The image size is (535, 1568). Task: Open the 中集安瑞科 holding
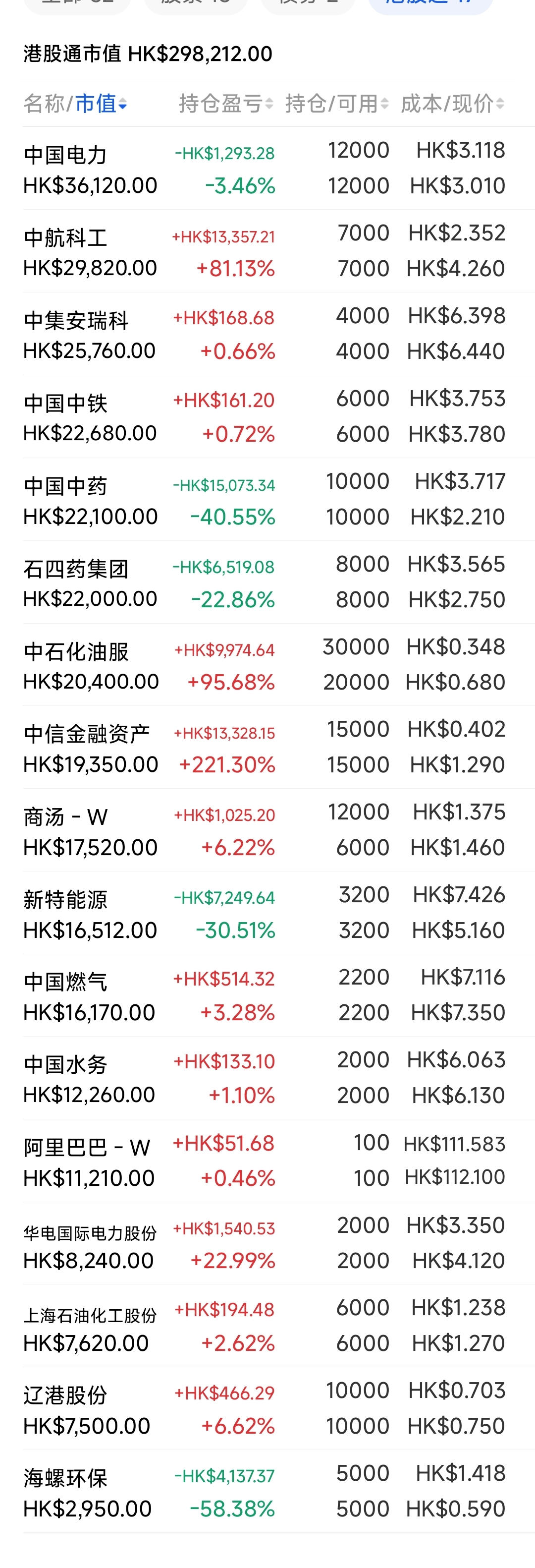tap(267, 334)
